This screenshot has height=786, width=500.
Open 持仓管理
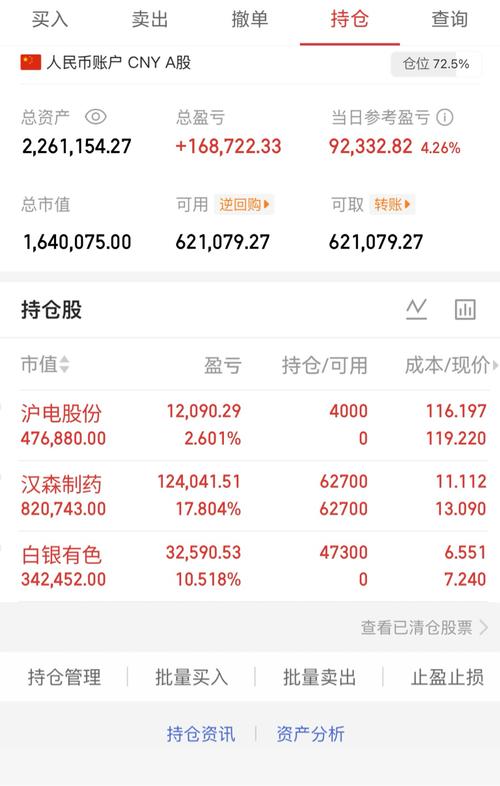[x=64, y=677]
